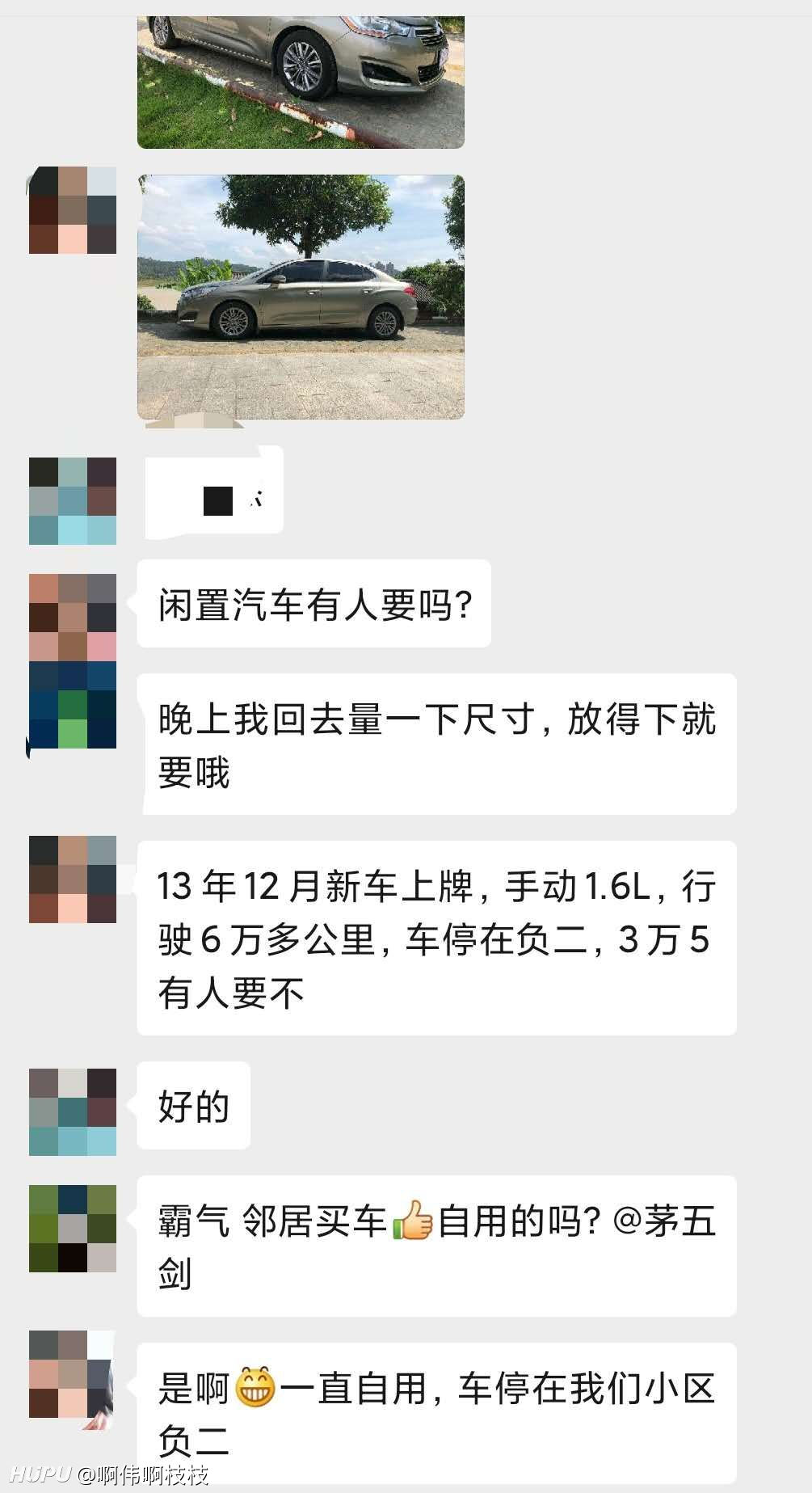
Task: Open profile of sender of 闲置汽车有人要吗
Action: 73,618
